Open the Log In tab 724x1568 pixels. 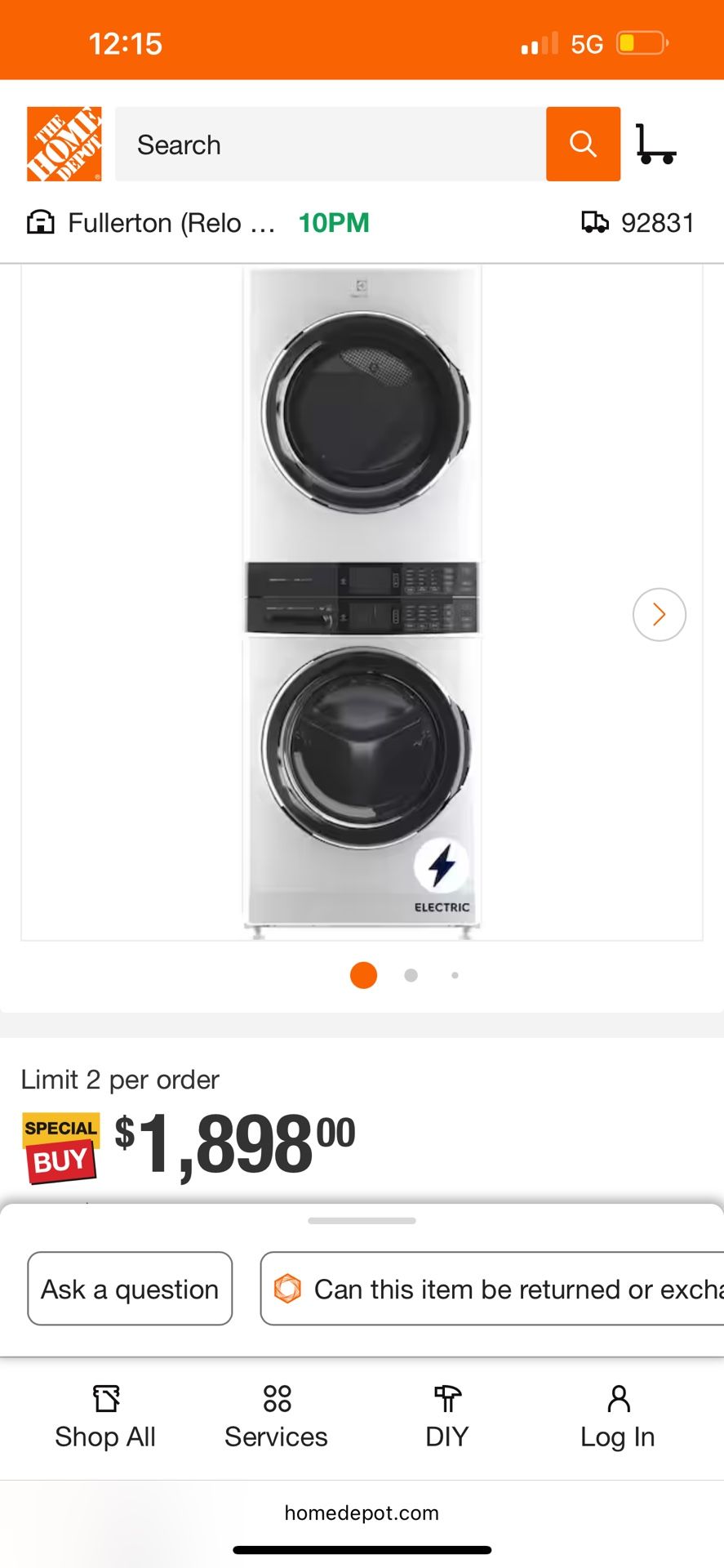tap(618, 1417)
